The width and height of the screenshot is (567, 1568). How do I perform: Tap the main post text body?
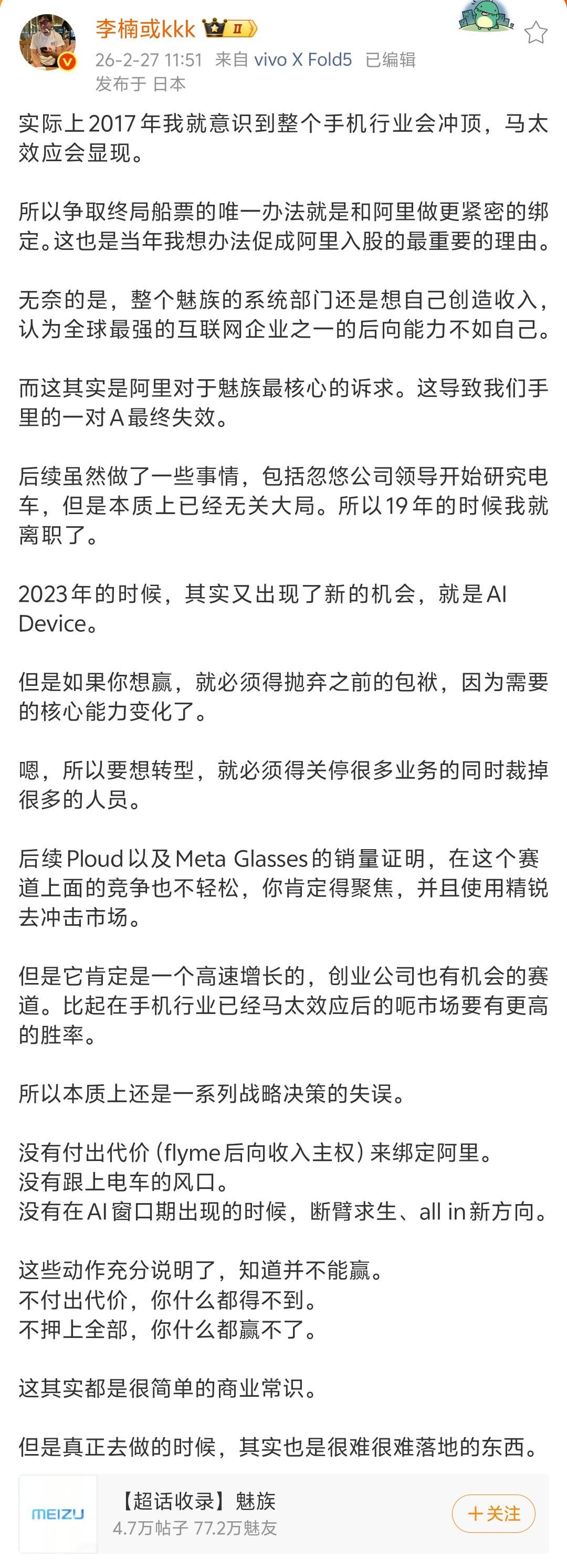(x=283, y=730)
